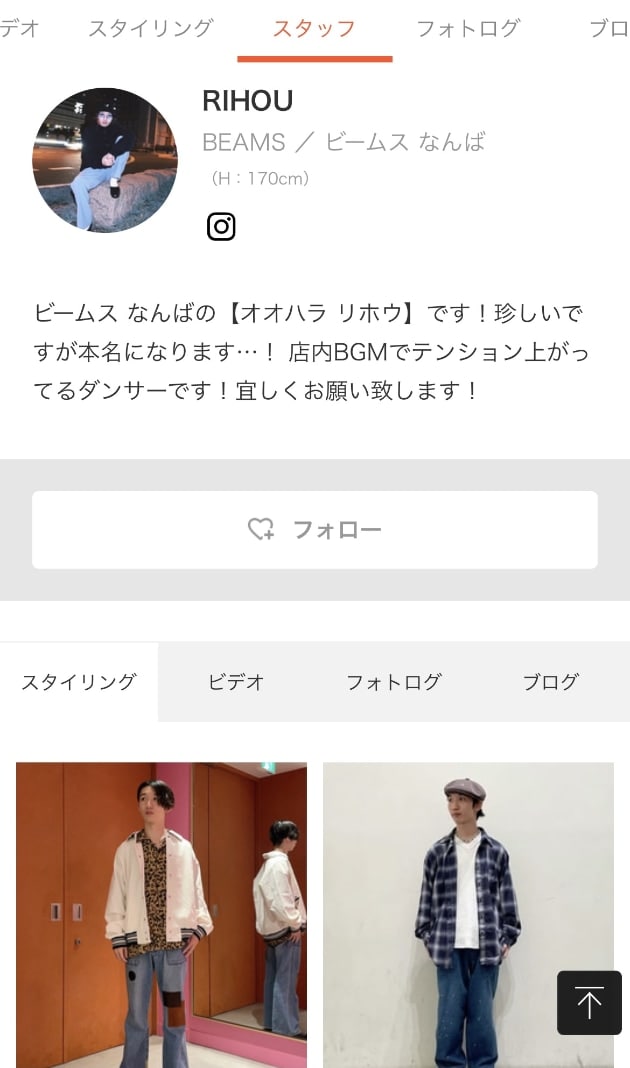Select the lower フォトログ section tab
Screen dimensions: 630x1068
(393, 682)
